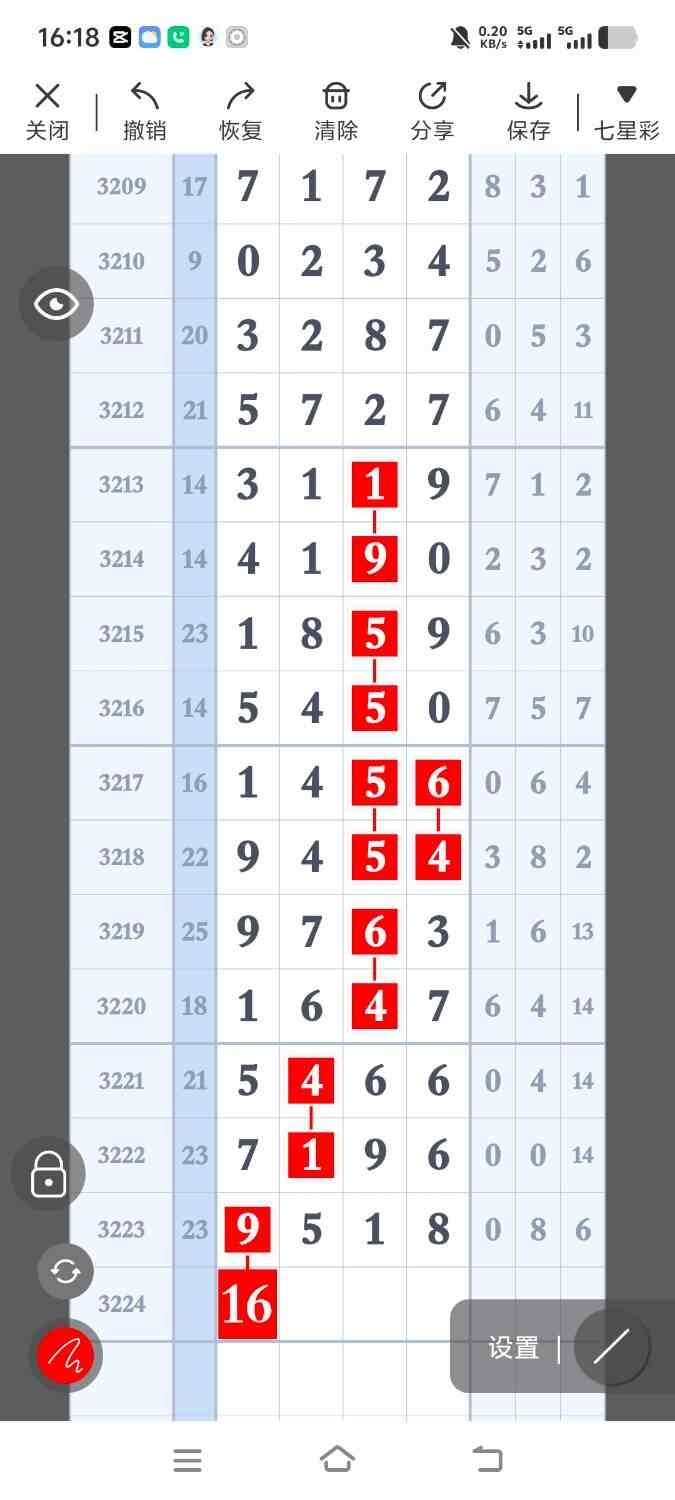Clear all markings with 清除
Viewport: 675px width, 1500px height.
click(336, 110)
